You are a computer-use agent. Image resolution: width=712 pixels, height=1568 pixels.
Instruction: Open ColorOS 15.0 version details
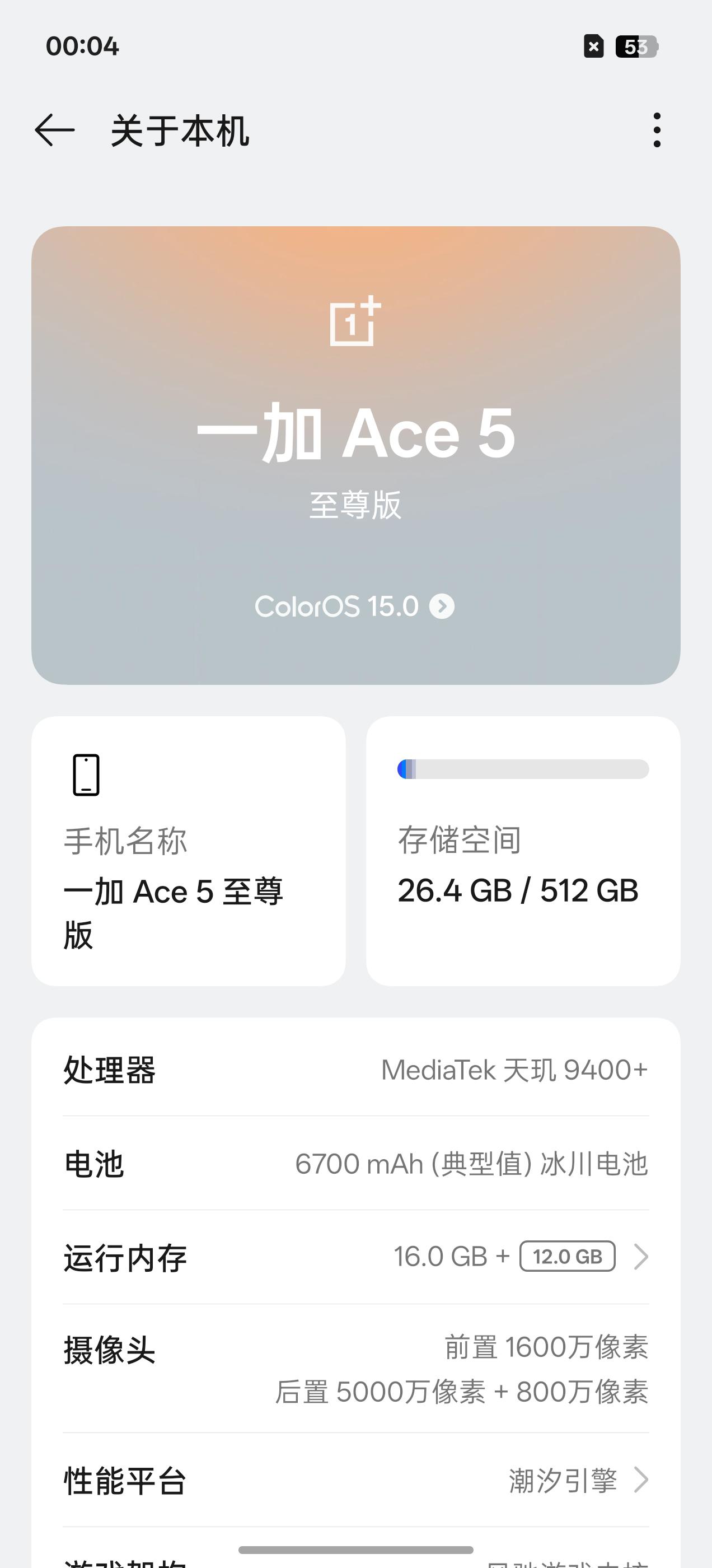[355, 606]
